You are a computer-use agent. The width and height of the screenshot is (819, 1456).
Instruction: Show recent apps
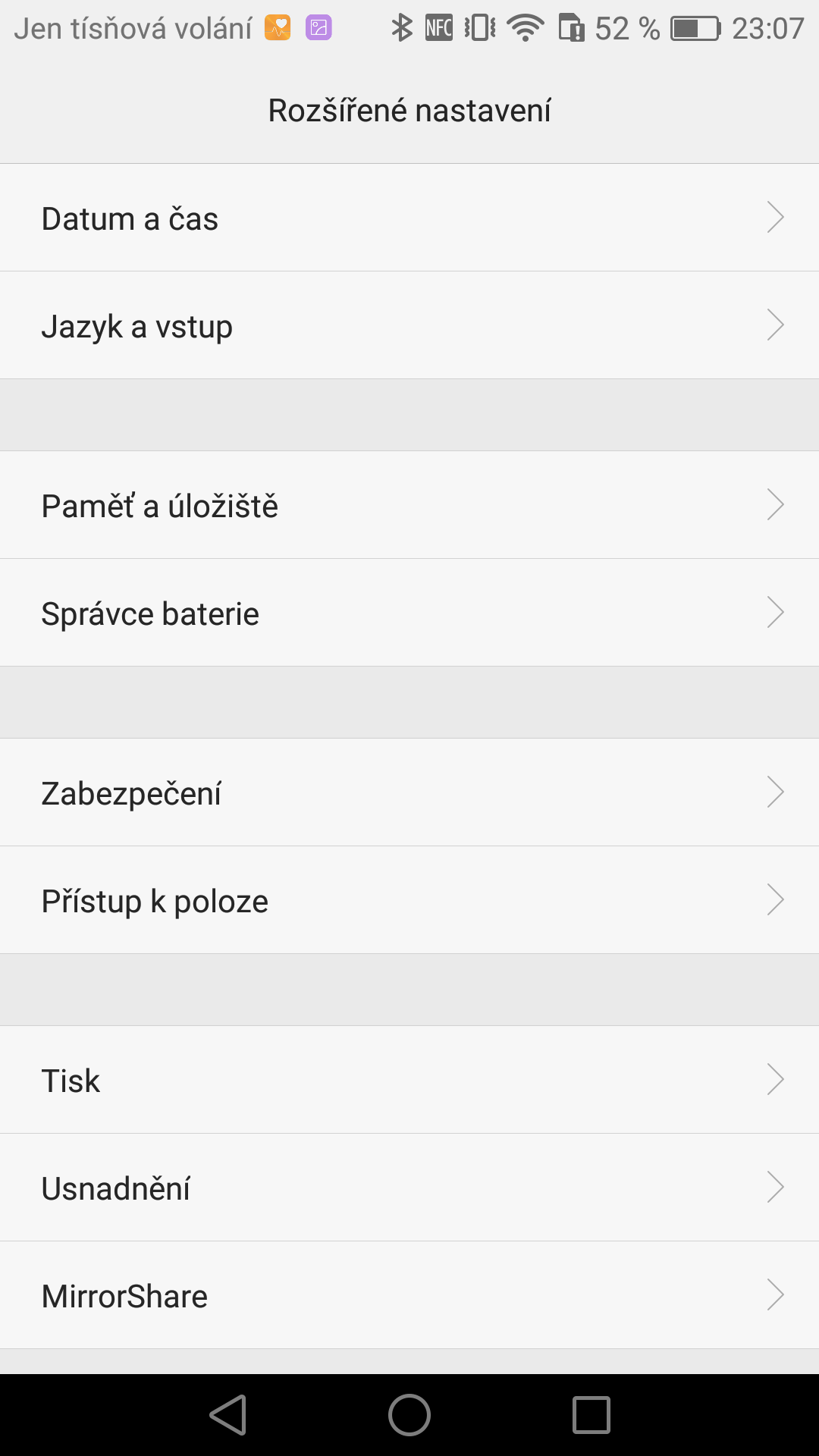click(x=591, y=1415)
